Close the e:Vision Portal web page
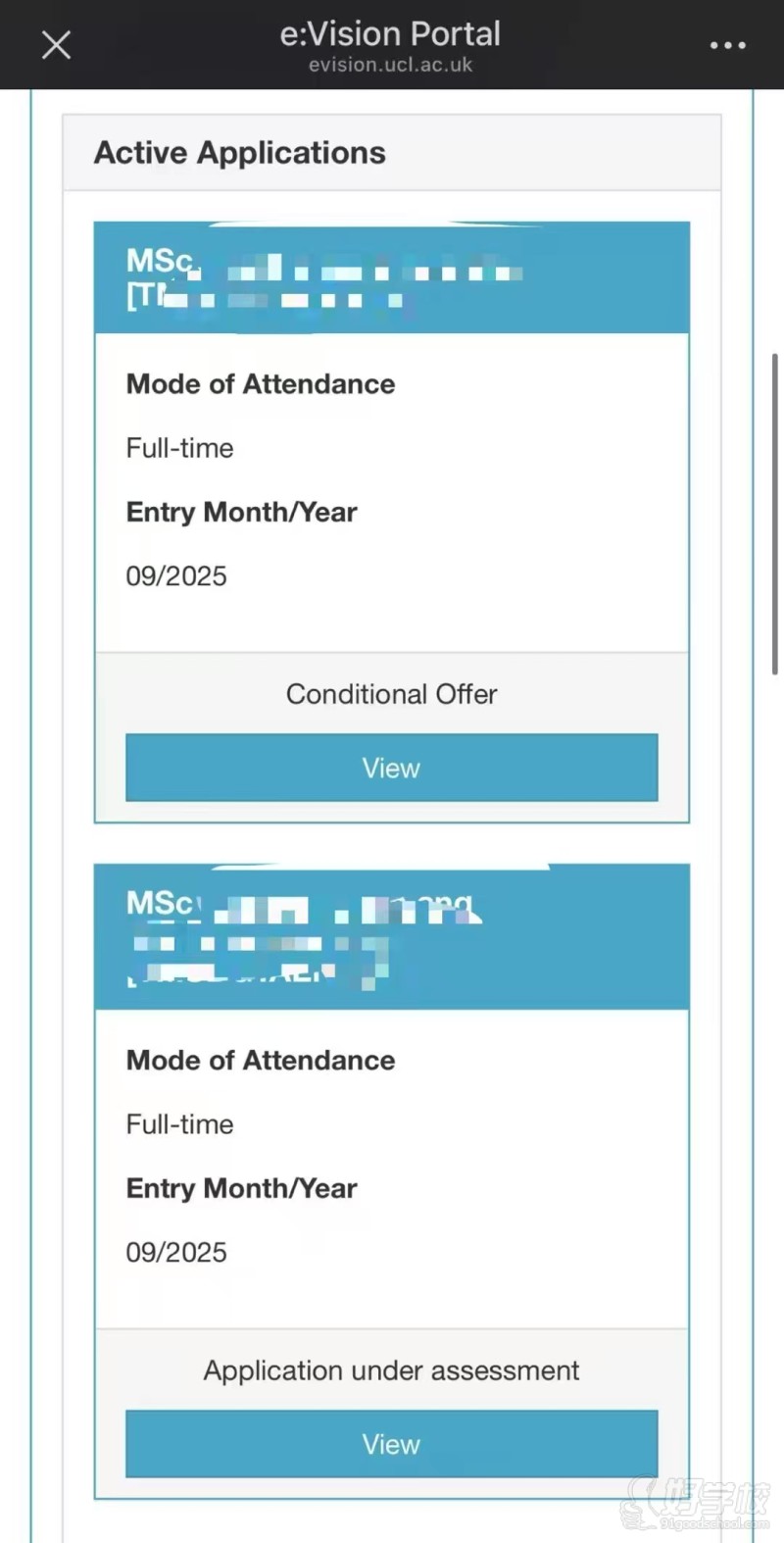784x1543 pixels. coord(56,45)
